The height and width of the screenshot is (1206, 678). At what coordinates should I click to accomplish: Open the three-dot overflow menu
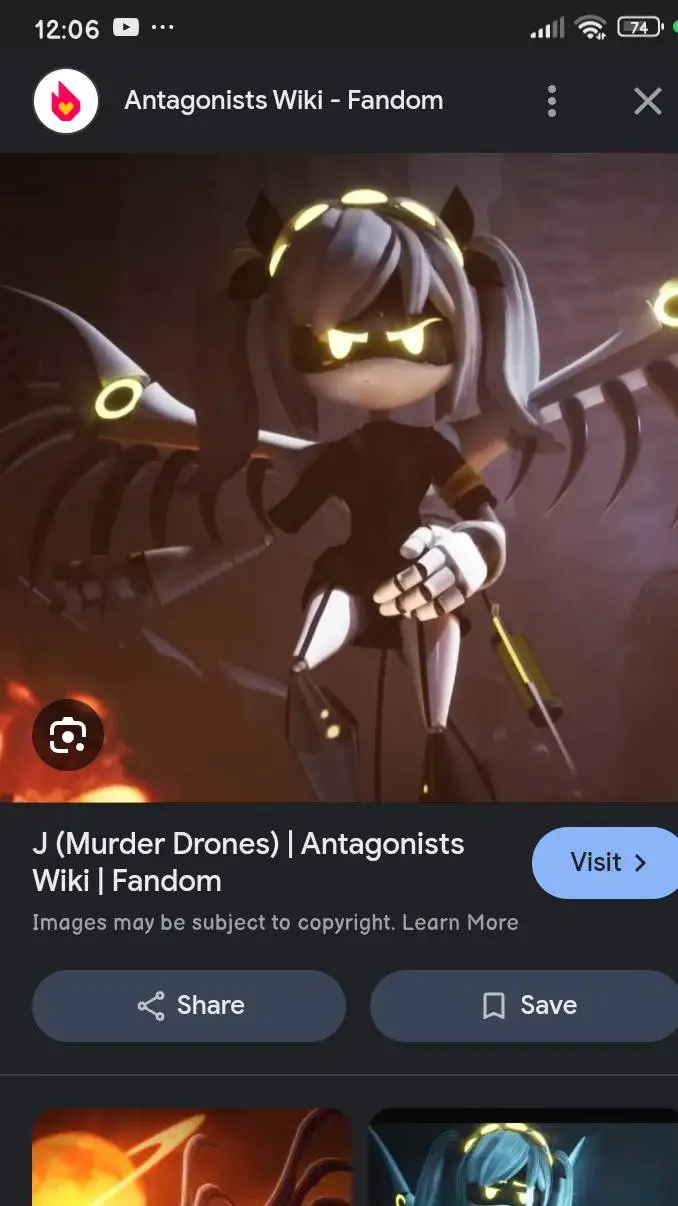tap(552, 101)
